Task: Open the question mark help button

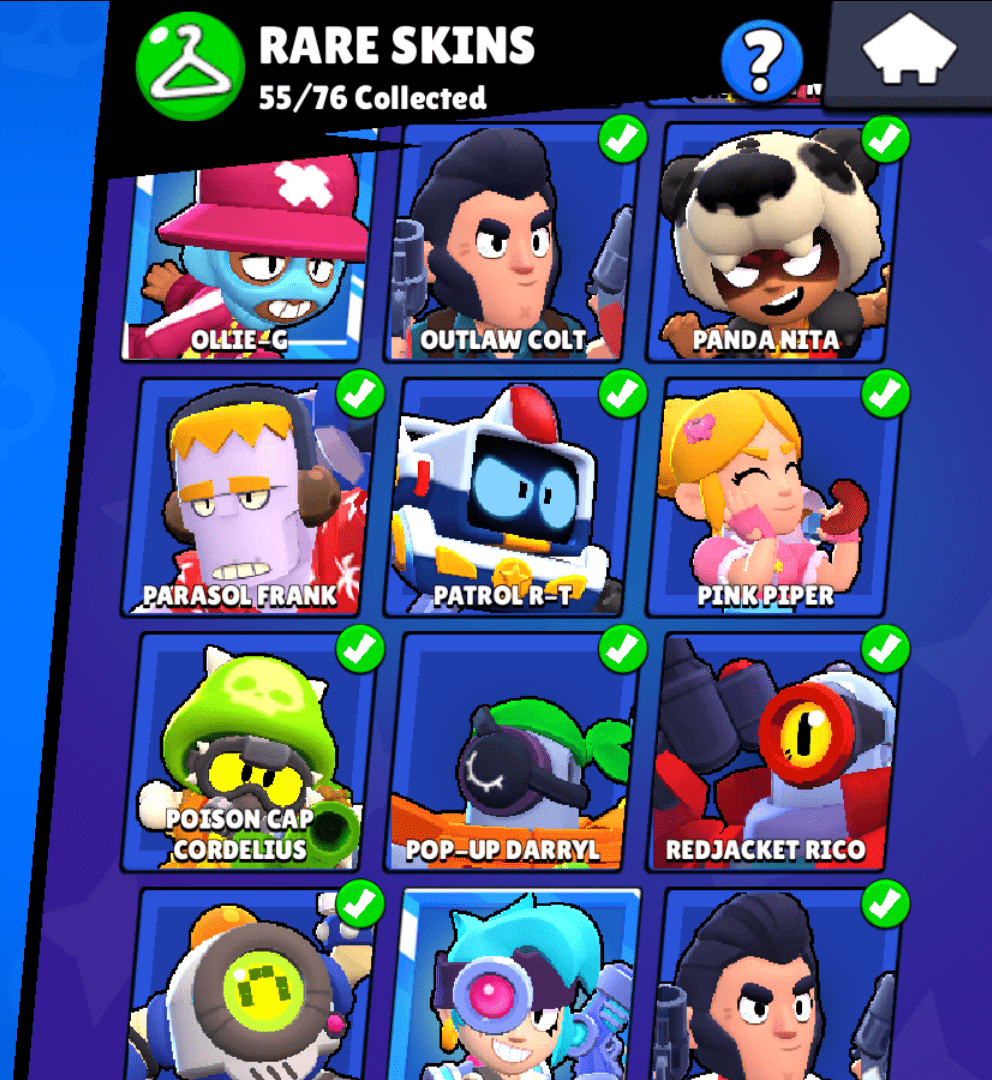Action: click(762, 60)
